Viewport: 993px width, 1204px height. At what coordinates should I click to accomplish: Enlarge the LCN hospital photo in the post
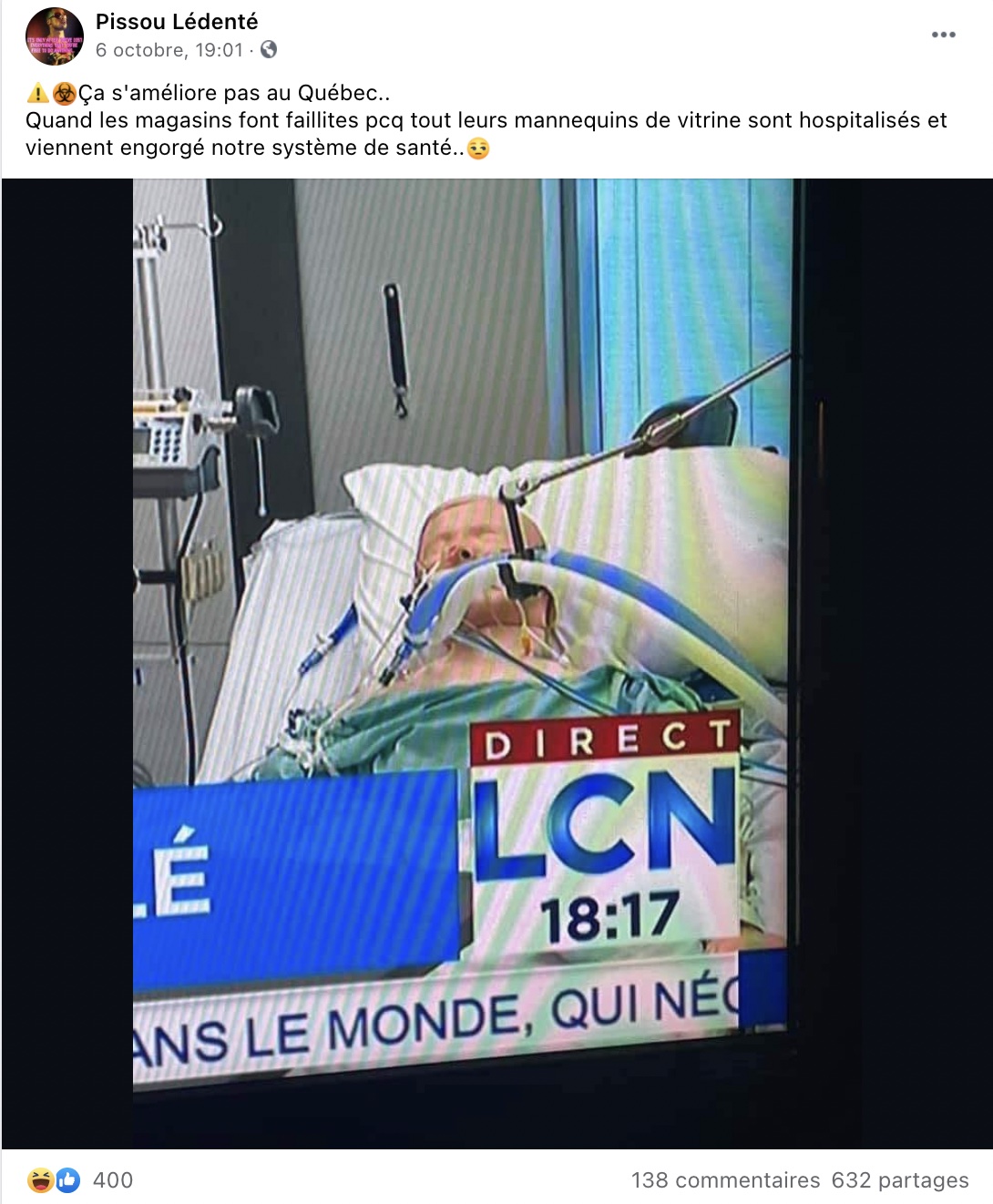coord(496,663)
